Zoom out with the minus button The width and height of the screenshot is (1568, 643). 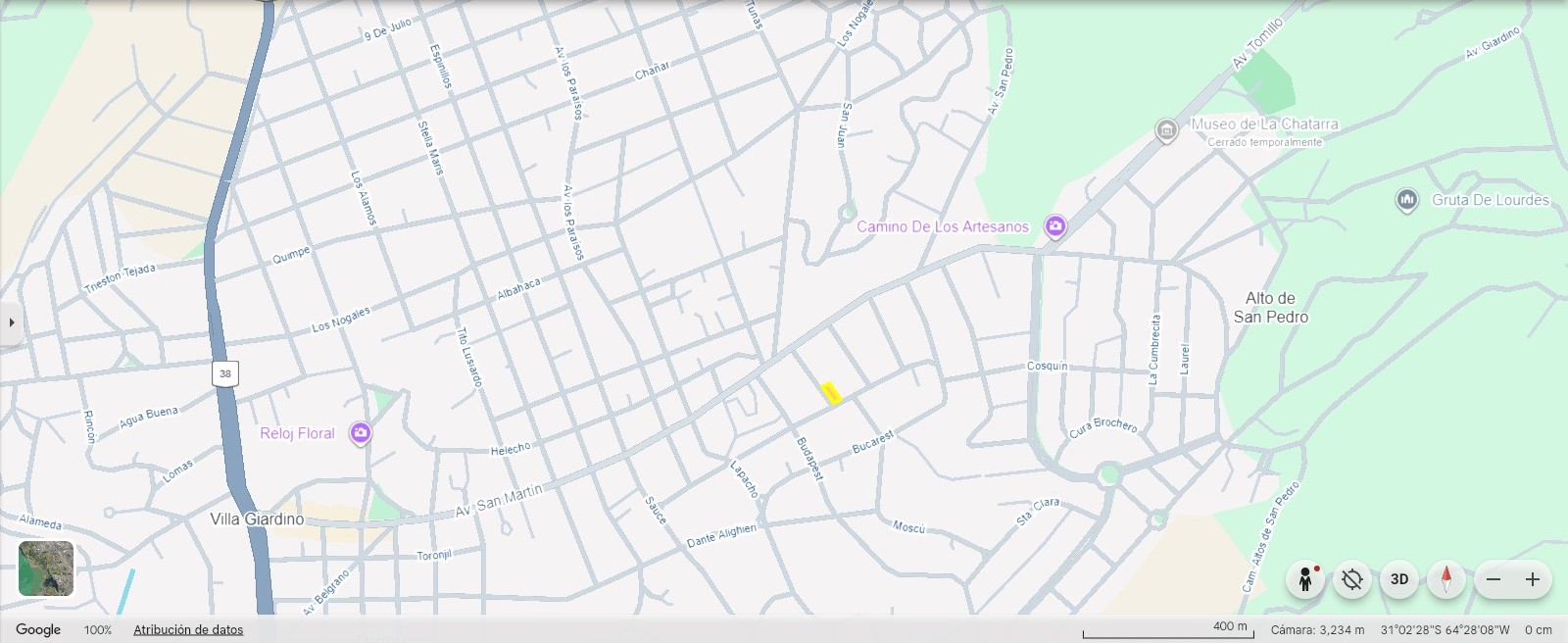pyautogui.click(x=1494, y=579)
